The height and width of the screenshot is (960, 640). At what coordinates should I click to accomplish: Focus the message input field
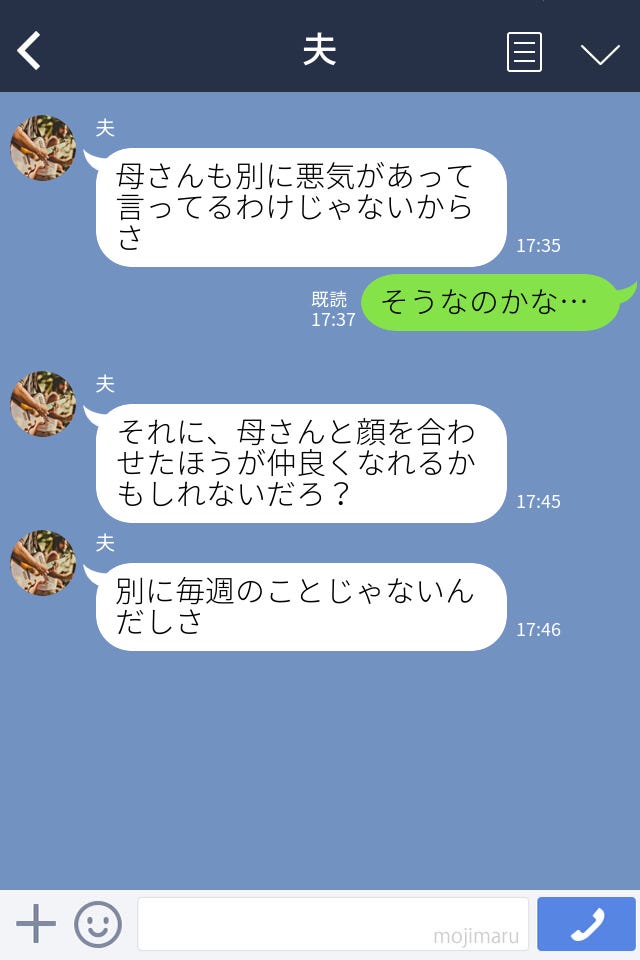click(x=332, y=924)
